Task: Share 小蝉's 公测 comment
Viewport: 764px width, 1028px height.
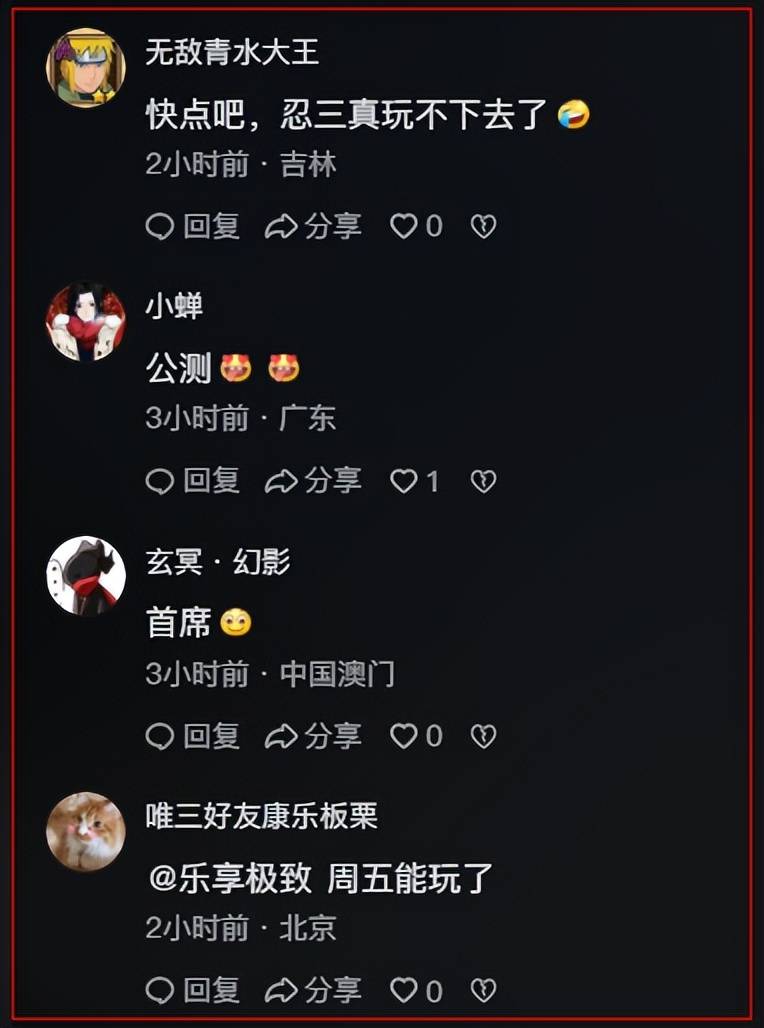Action: (313, 482)
